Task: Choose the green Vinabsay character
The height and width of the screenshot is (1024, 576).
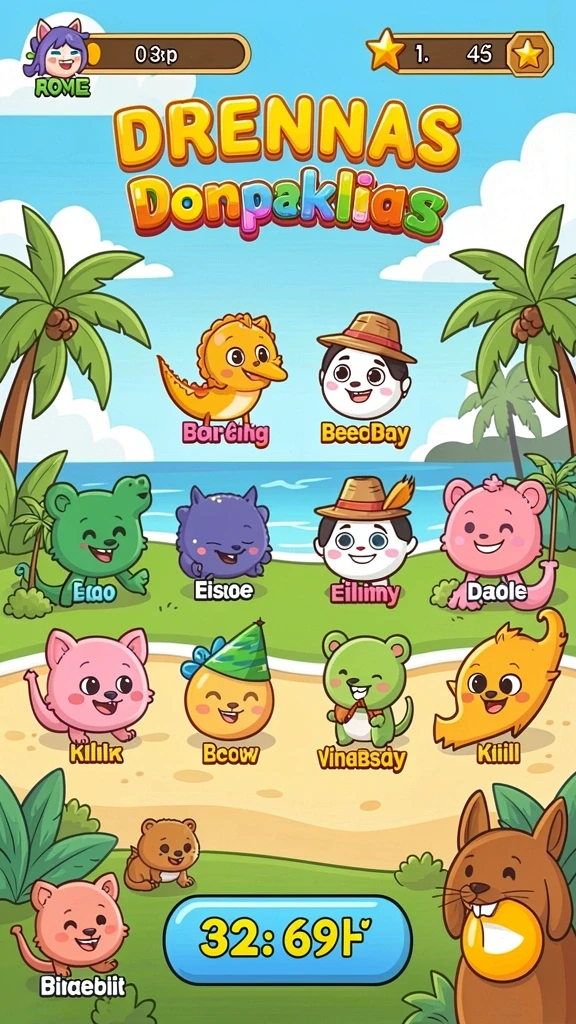Action: coord(367,689)
